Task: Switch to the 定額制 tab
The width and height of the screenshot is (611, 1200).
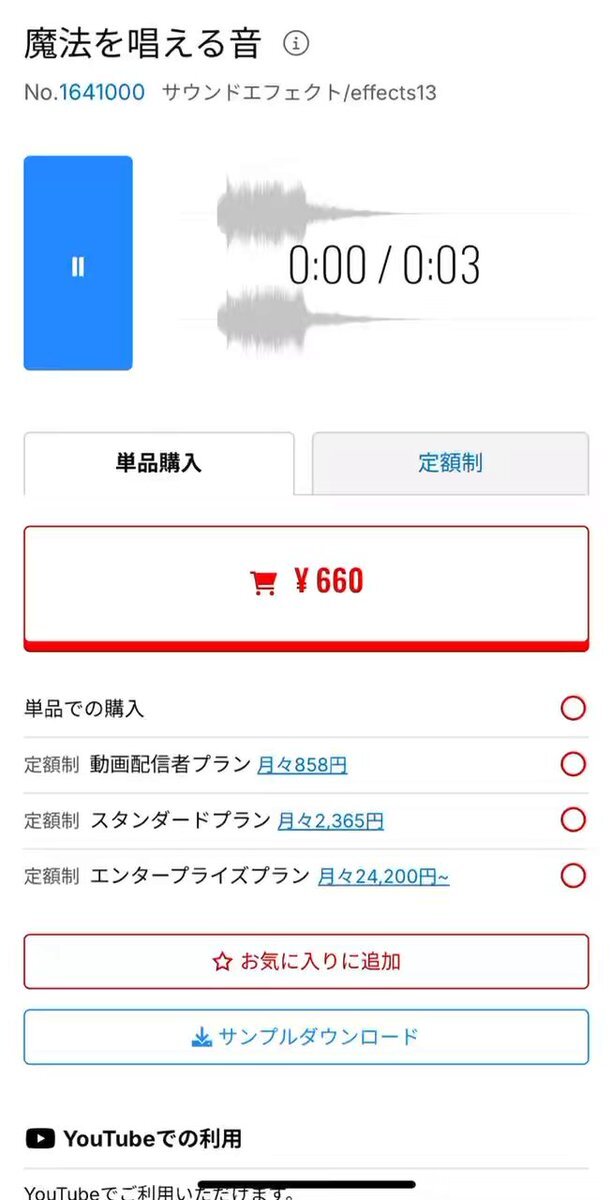Action: click(x=450, y=463)
